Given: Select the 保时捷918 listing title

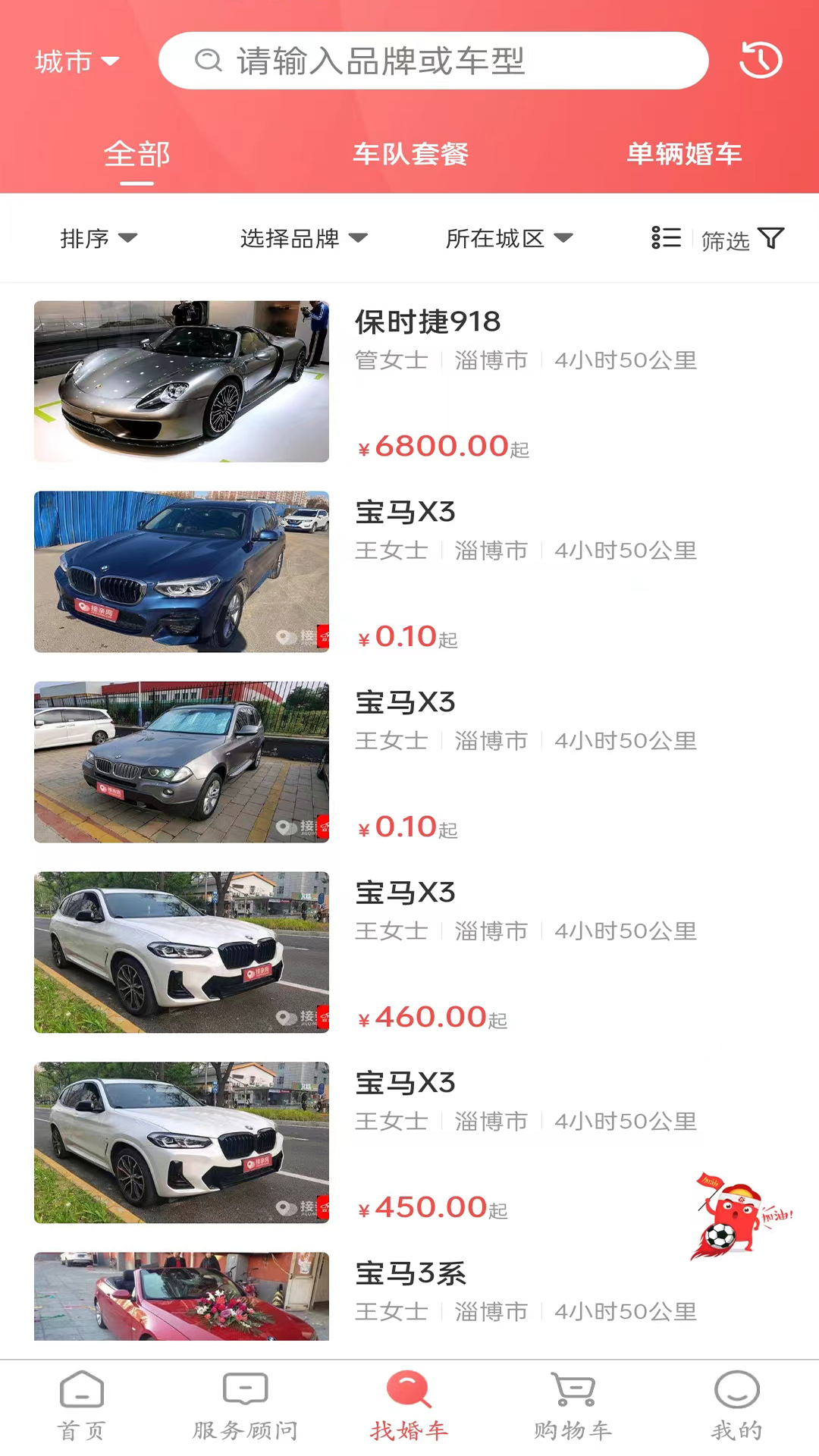Looking at the screenshot, I should click(x=427, y=322).
